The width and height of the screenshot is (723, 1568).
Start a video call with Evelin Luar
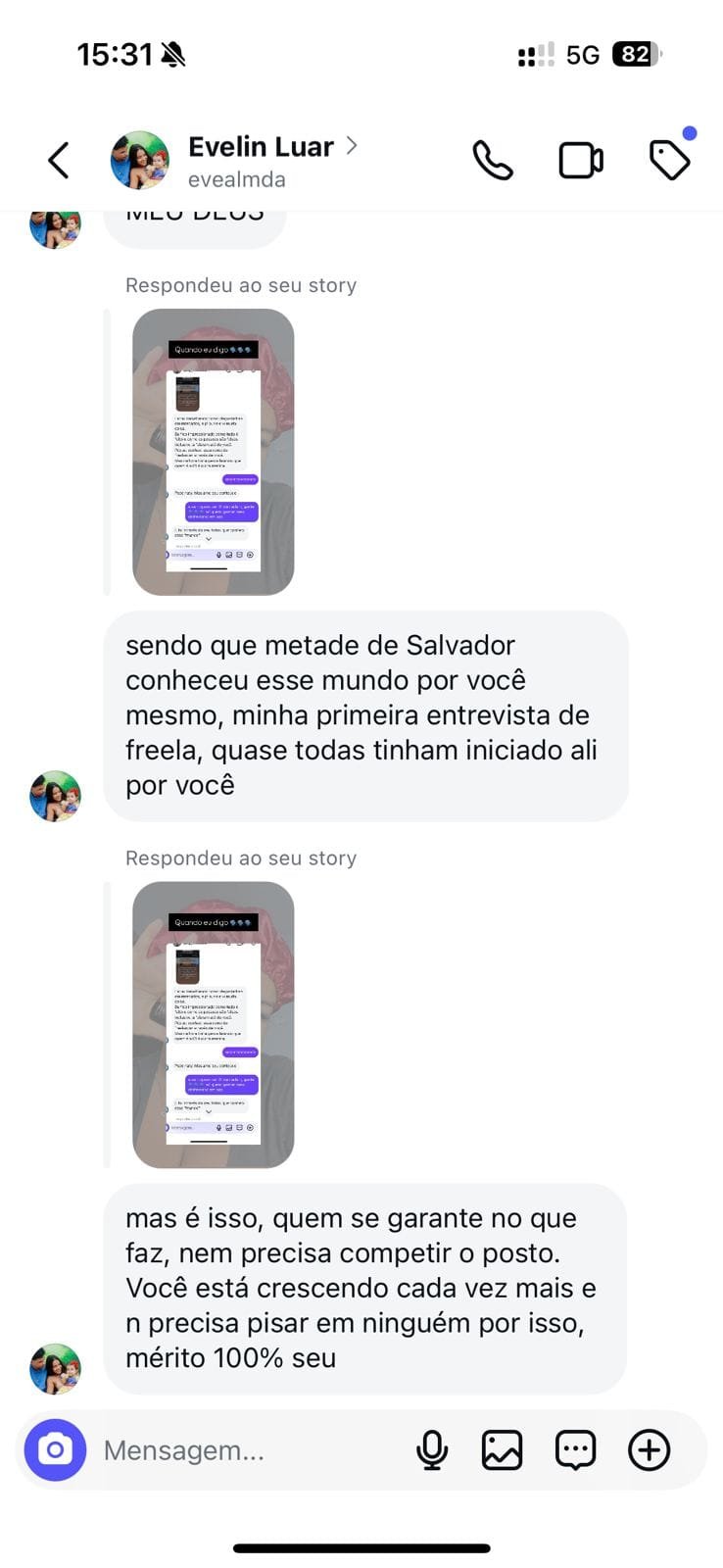click(x=580, y=158)
